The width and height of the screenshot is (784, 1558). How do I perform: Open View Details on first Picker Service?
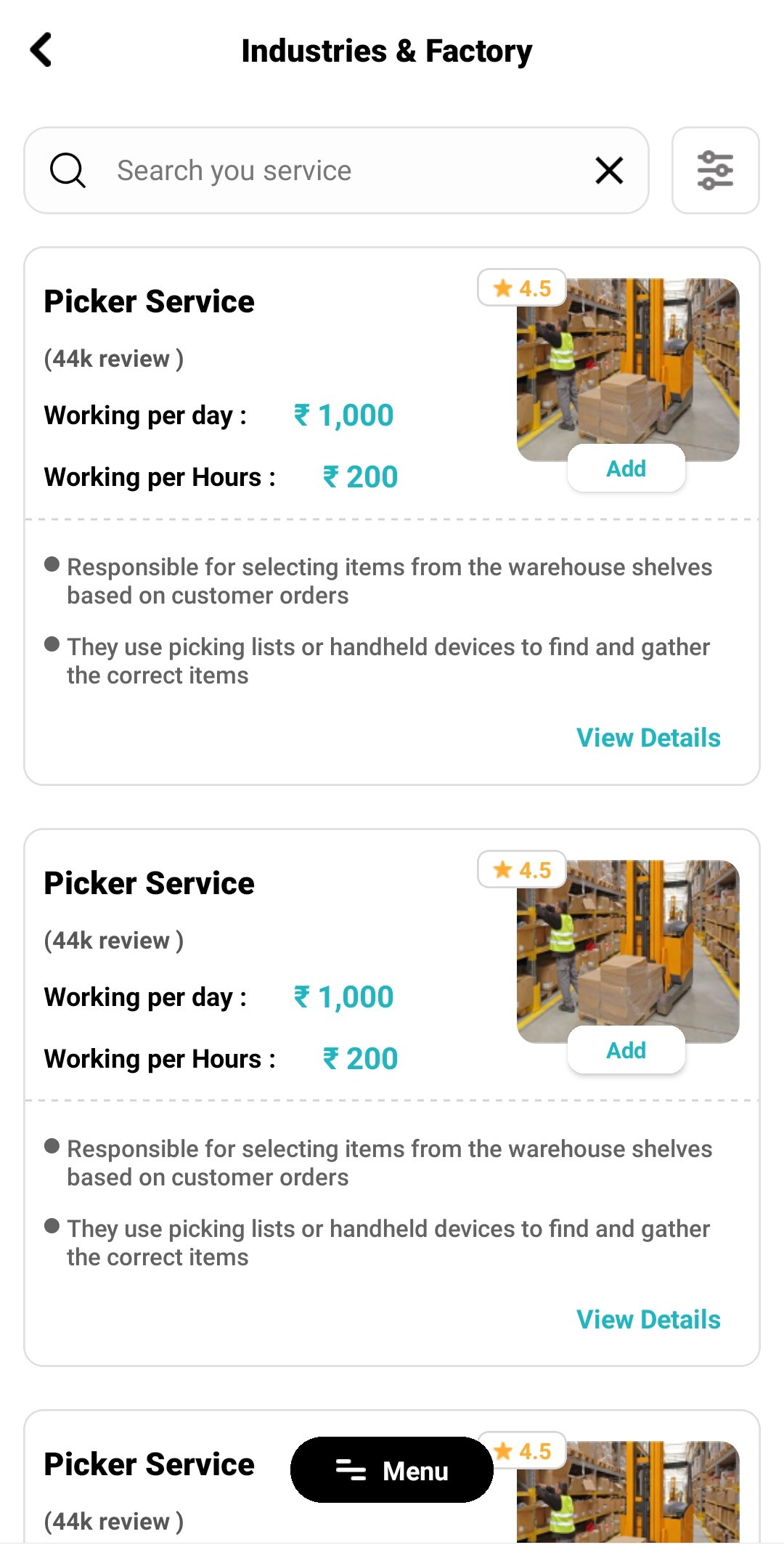[648, 737]
